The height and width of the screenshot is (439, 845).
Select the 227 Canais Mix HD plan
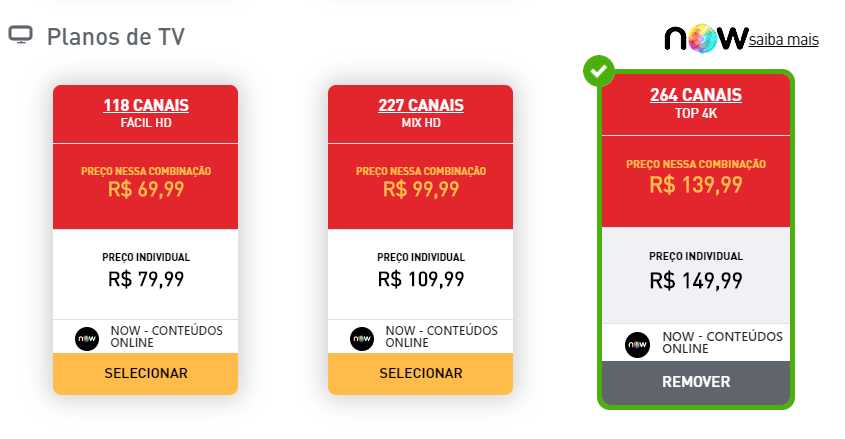pyautogui.click(x=420, y=373)
